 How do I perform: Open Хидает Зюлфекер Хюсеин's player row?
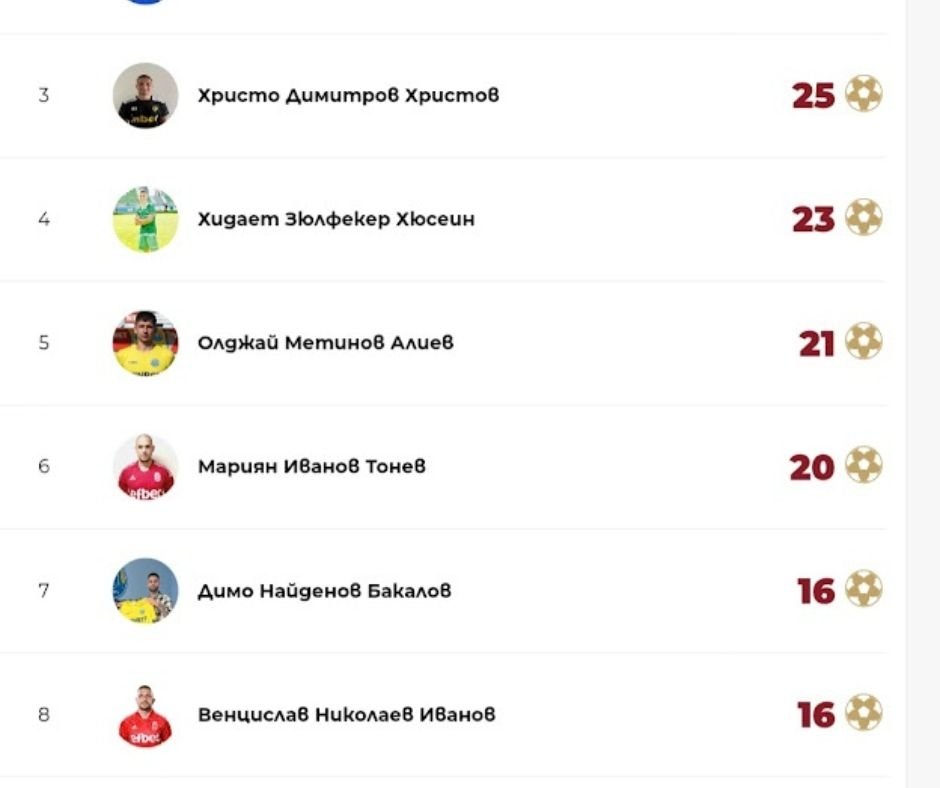(336, 219)
